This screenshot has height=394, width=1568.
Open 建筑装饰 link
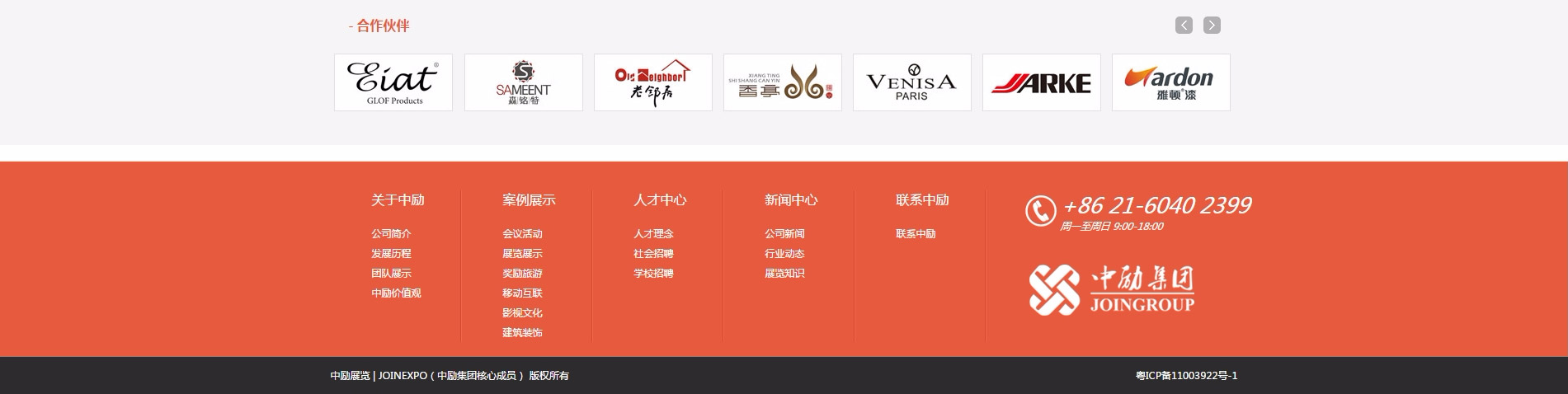tap(522, 333)
